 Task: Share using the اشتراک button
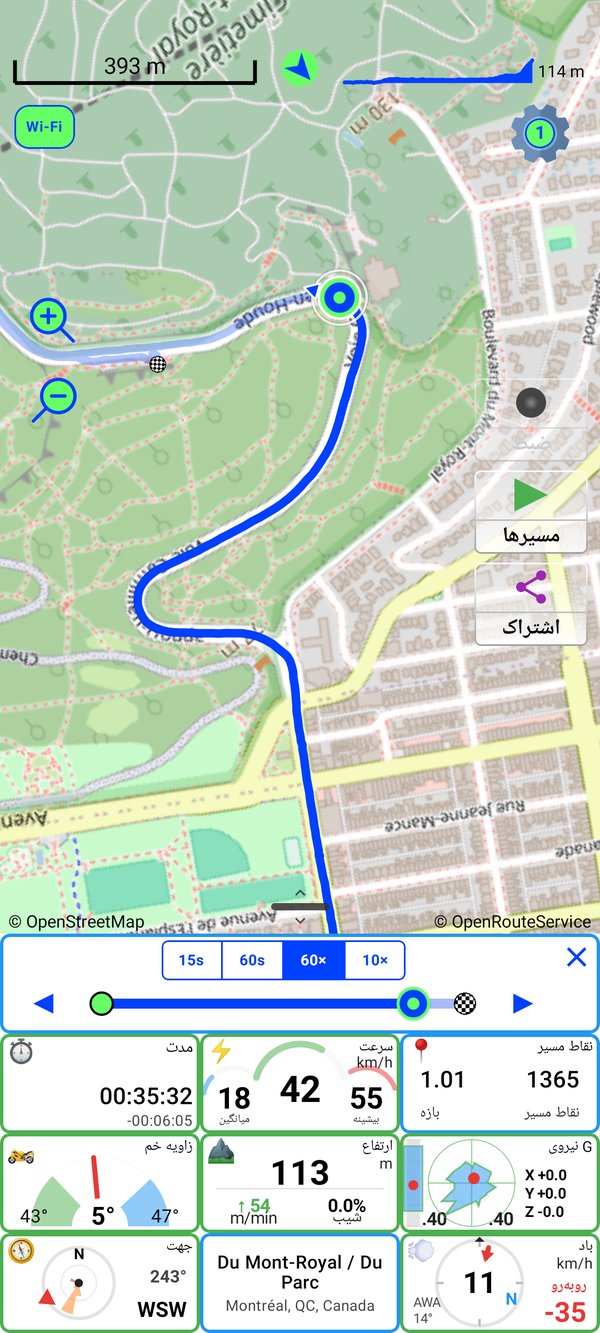pos(531,603)
